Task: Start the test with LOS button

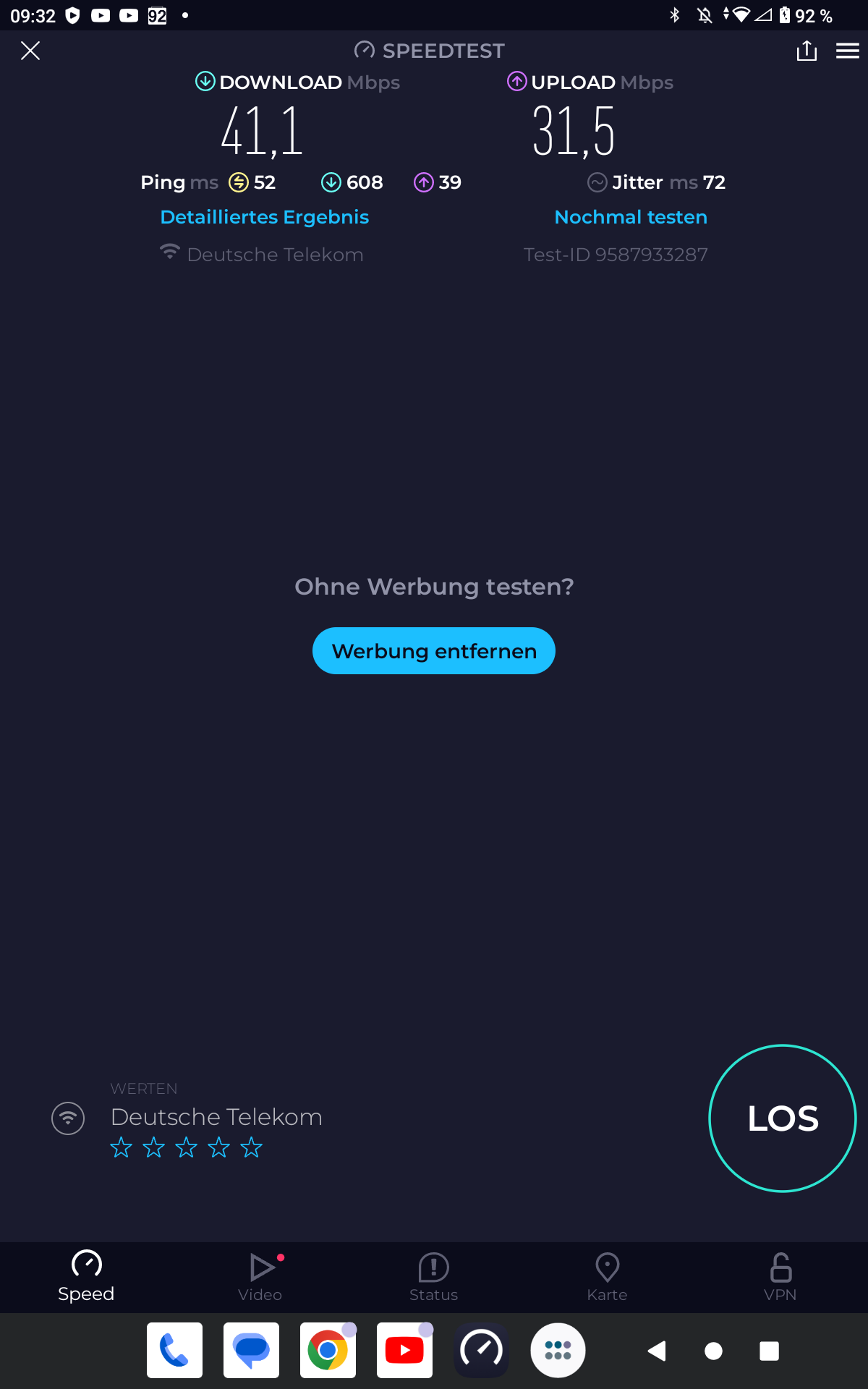Action: click(783, 1118)
